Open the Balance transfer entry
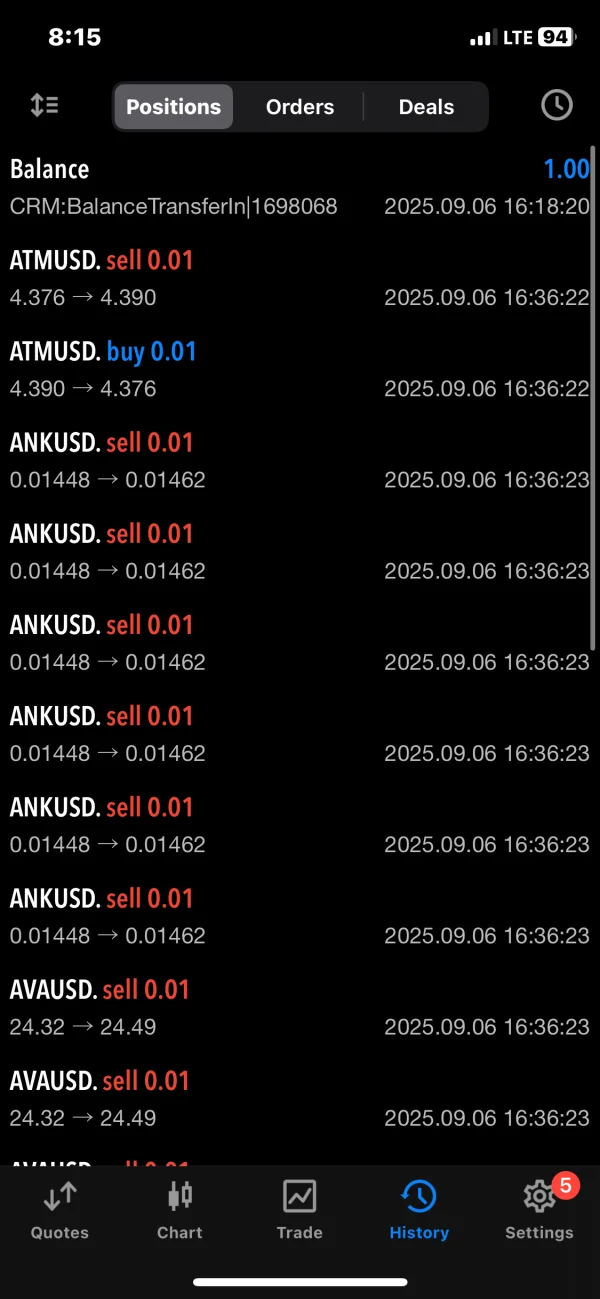 [299, 187]
